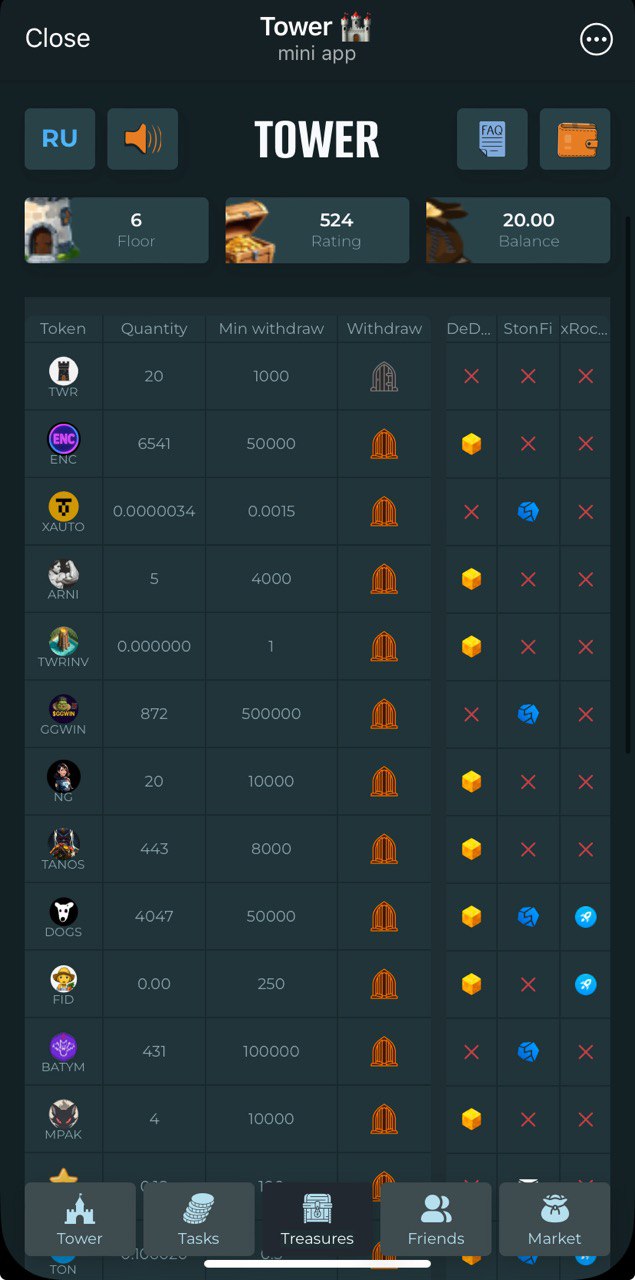Go to the Friends tab

pyautogui.click(x=436, y=1220)
